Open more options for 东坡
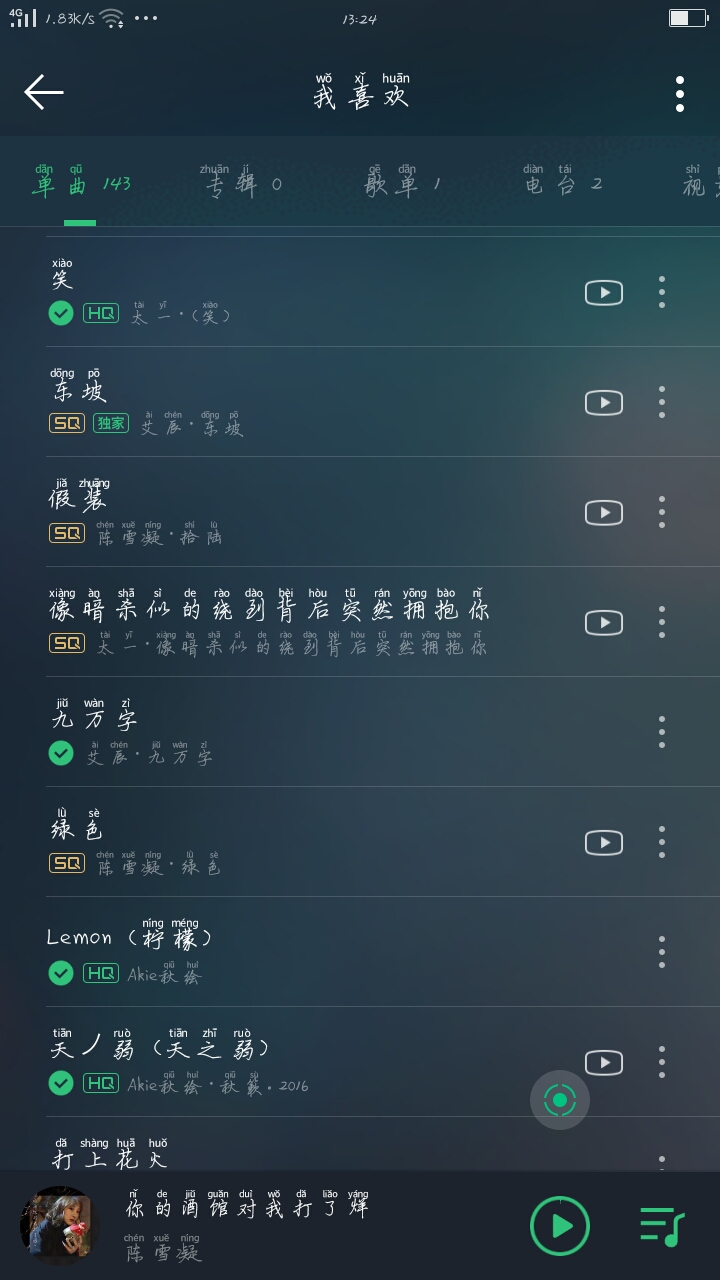This screenshot has width=720, height=1280. [661, 402]
